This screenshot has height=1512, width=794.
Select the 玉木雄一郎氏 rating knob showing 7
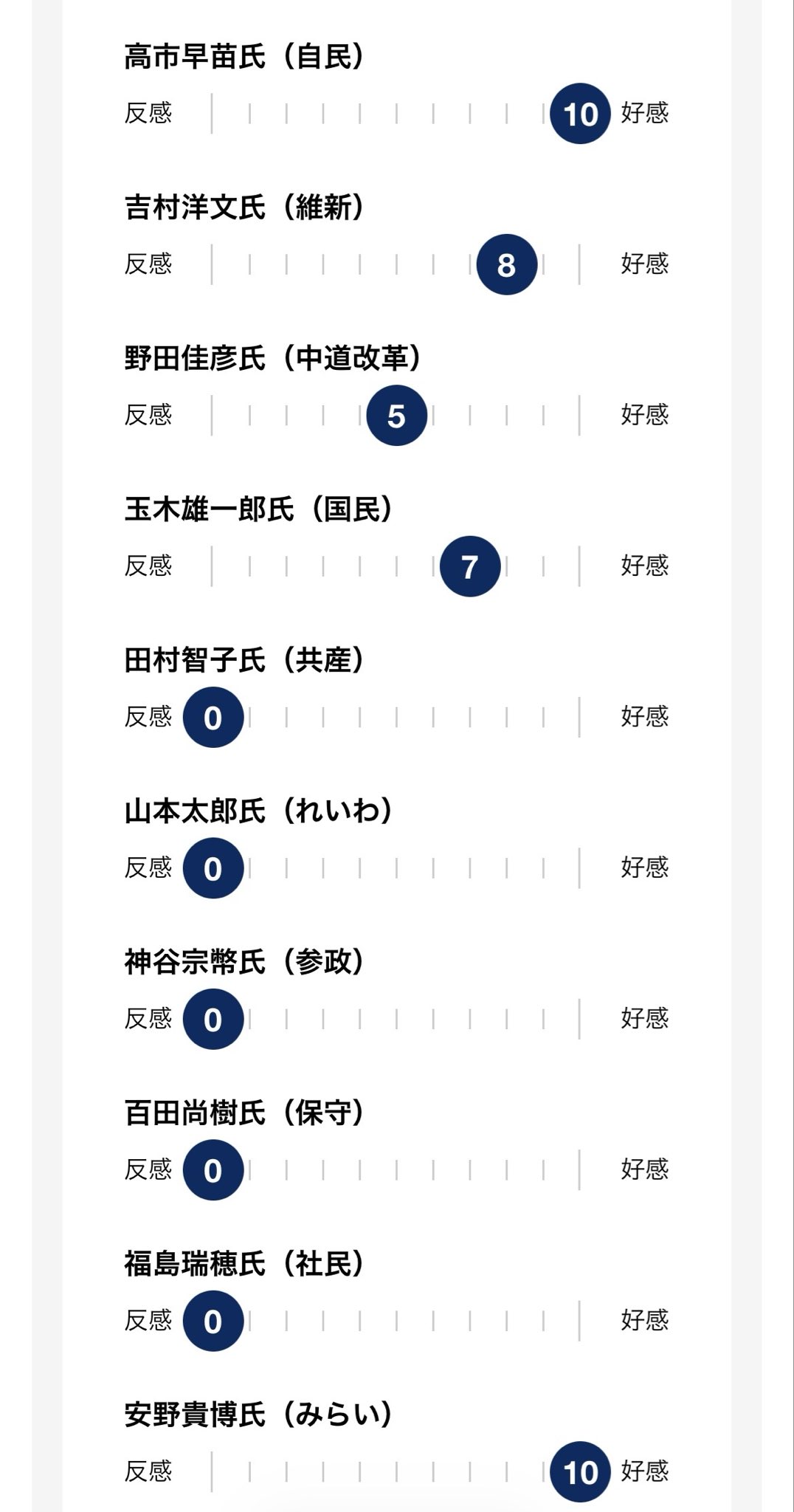tap(469, 566)
